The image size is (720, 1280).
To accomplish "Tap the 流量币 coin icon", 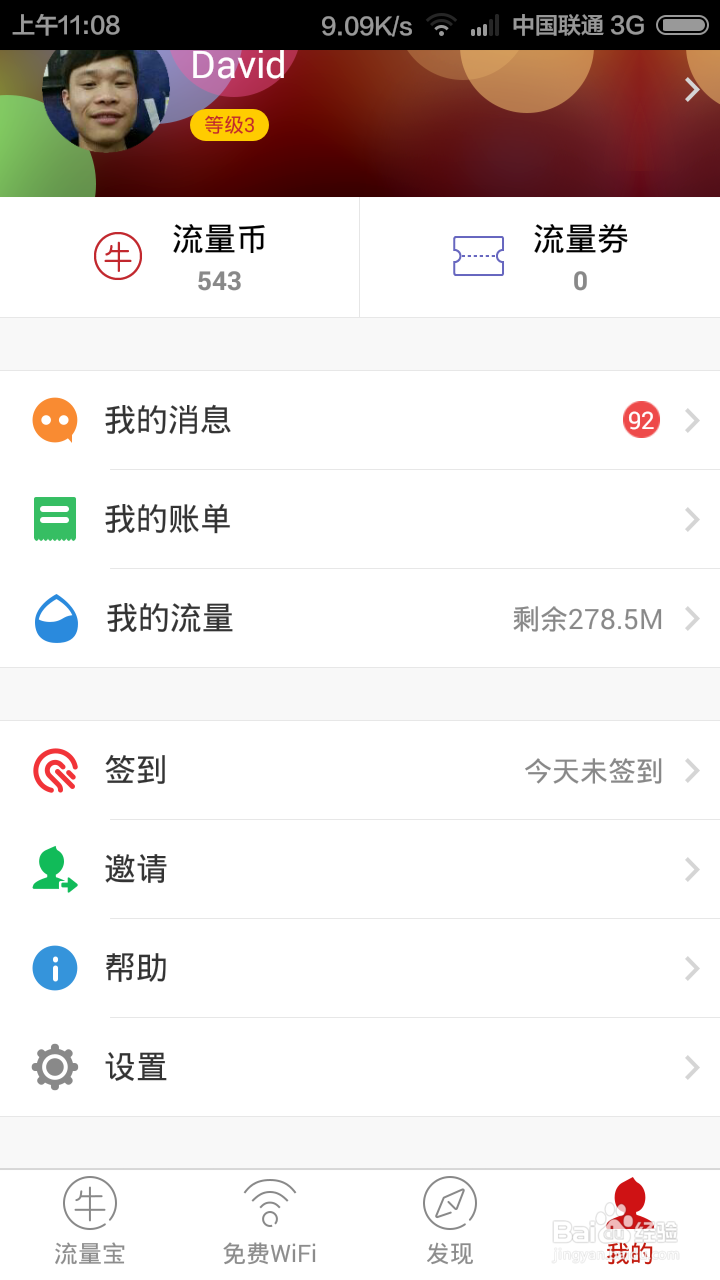I will pos(119,256).
